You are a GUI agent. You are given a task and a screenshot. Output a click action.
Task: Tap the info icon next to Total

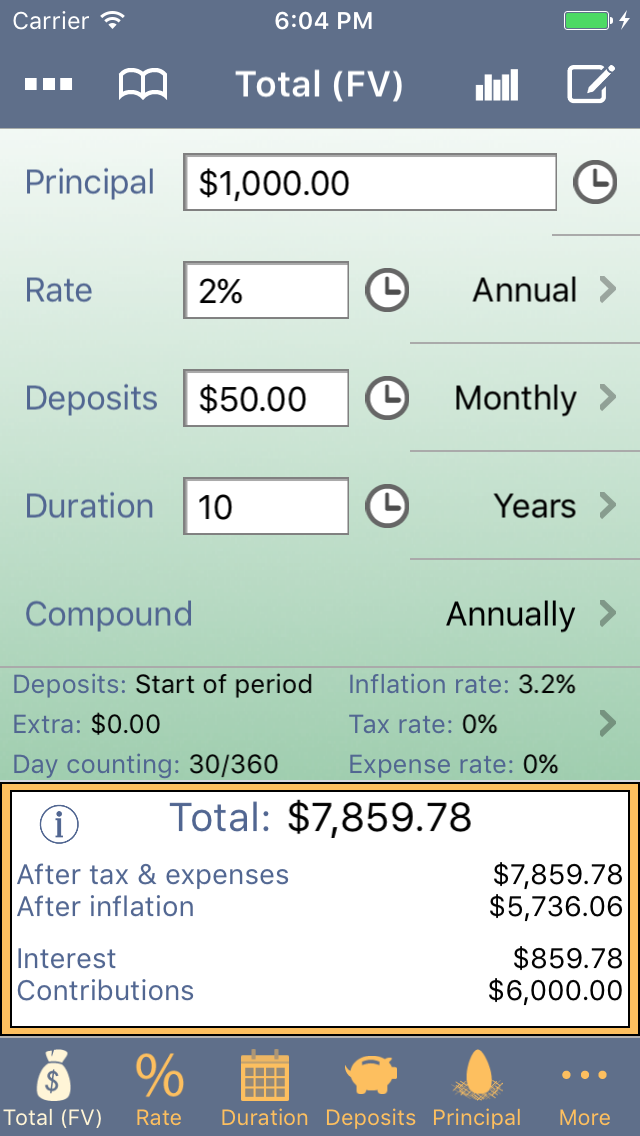tap(59, 824)
